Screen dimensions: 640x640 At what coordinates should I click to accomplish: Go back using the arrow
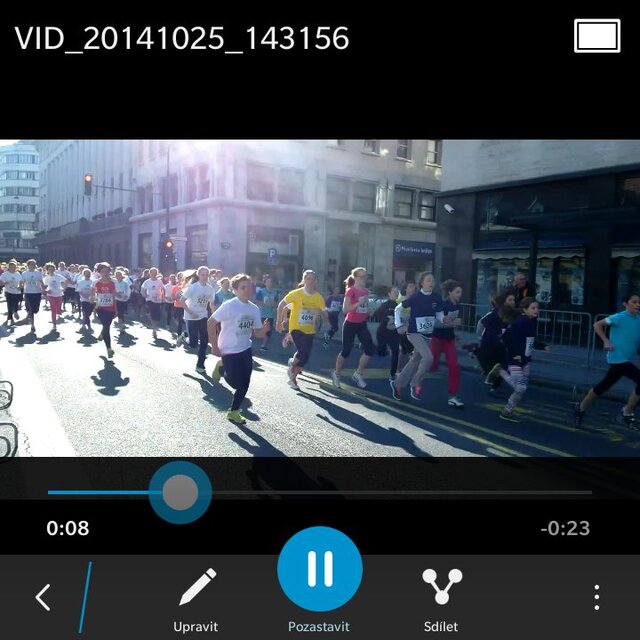pyautogui.click(x=43, y=598)
